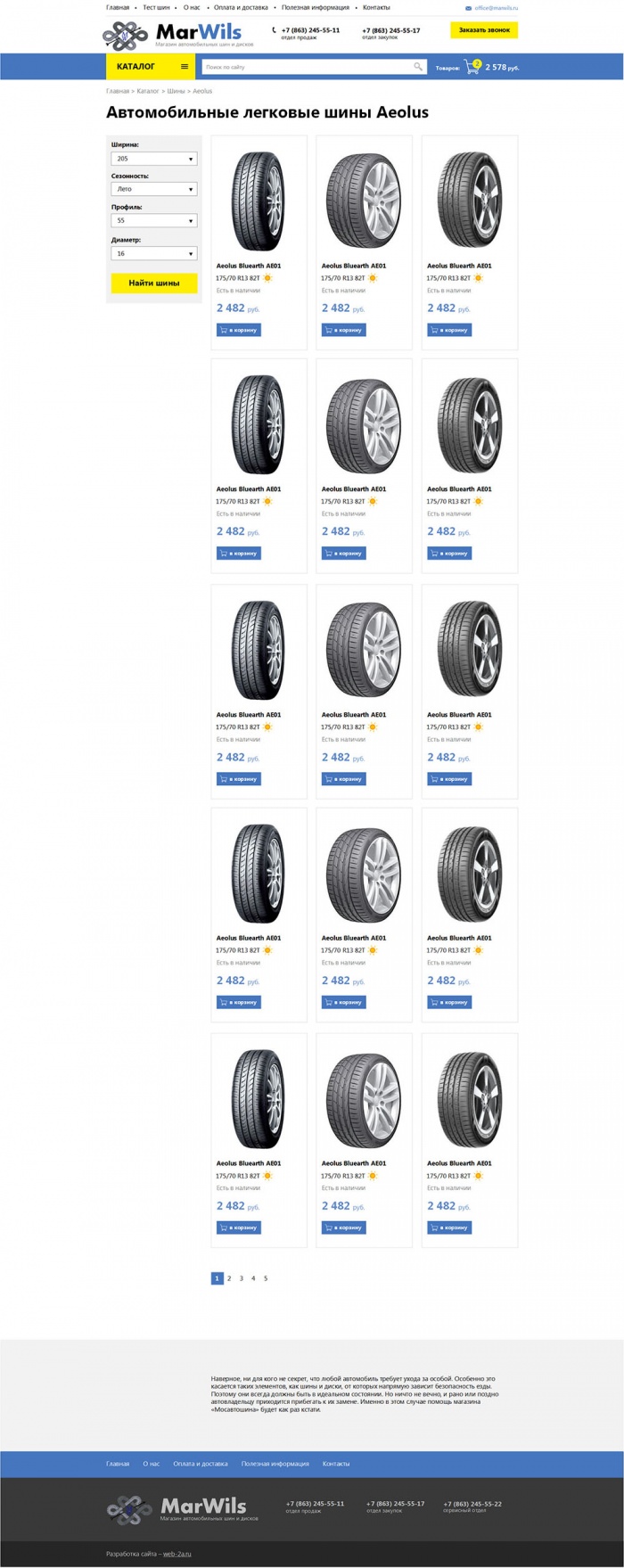Open Полезная информация in the footer menu

tap(275, 1464)
